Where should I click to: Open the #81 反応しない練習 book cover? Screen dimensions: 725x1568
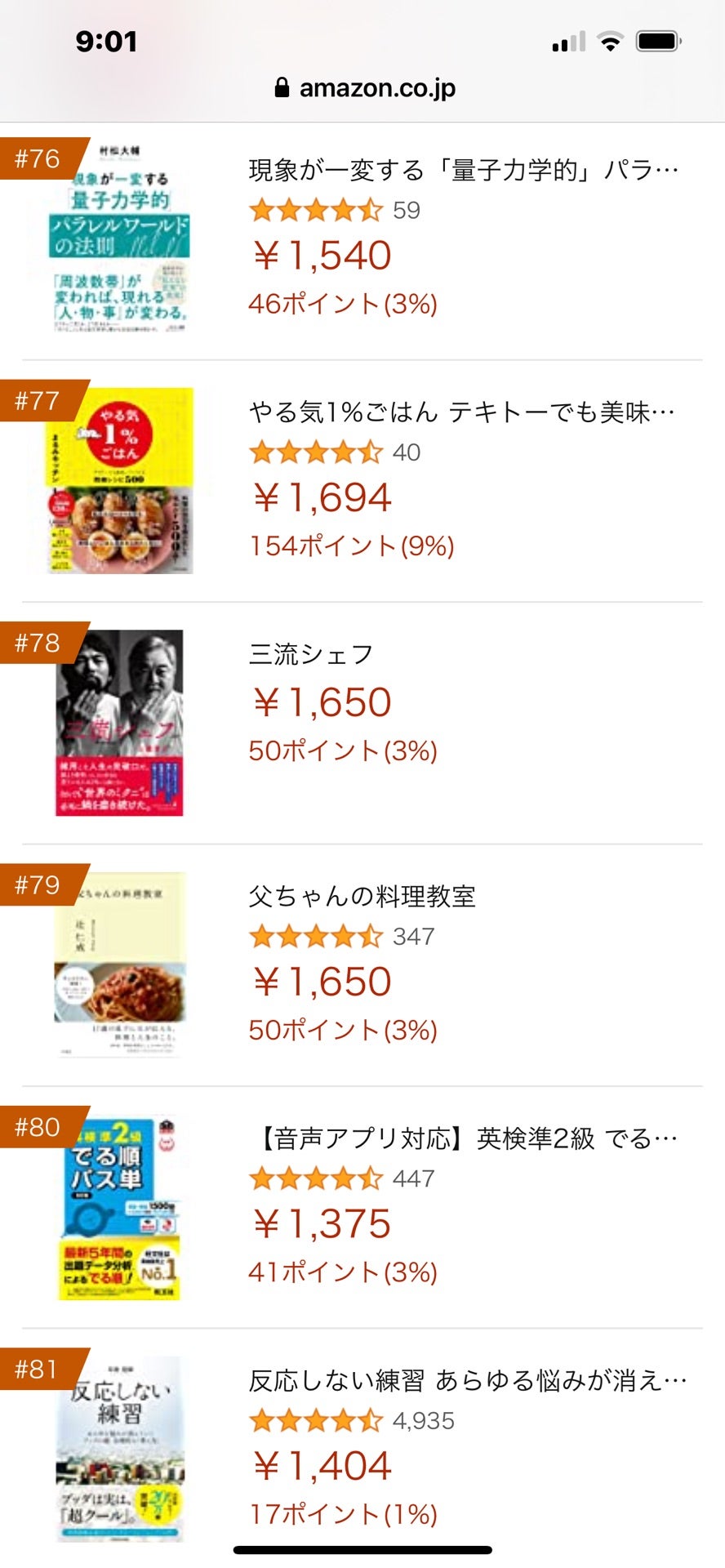(120, 1449)
